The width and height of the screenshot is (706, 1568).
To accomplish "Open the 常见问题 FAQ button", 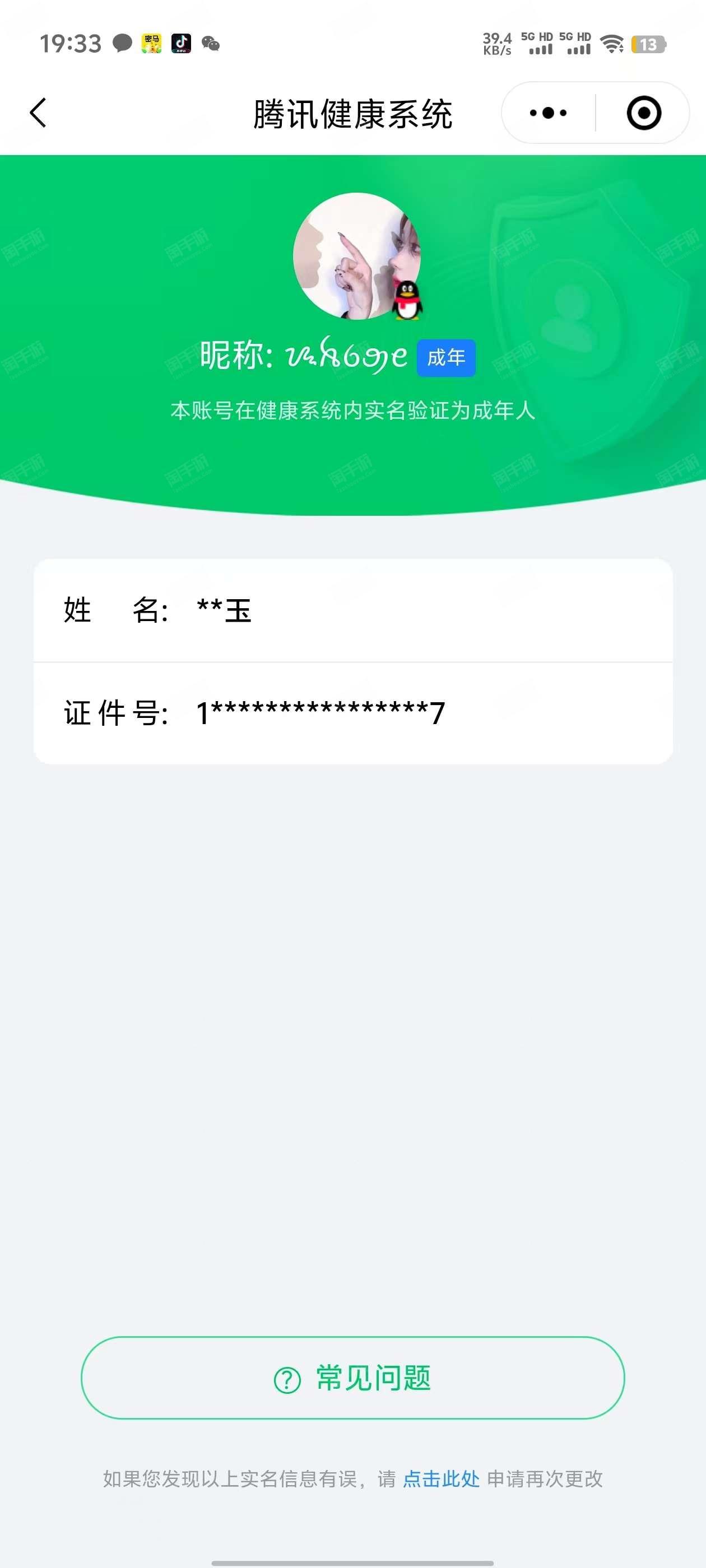I will pos(352,1378).
